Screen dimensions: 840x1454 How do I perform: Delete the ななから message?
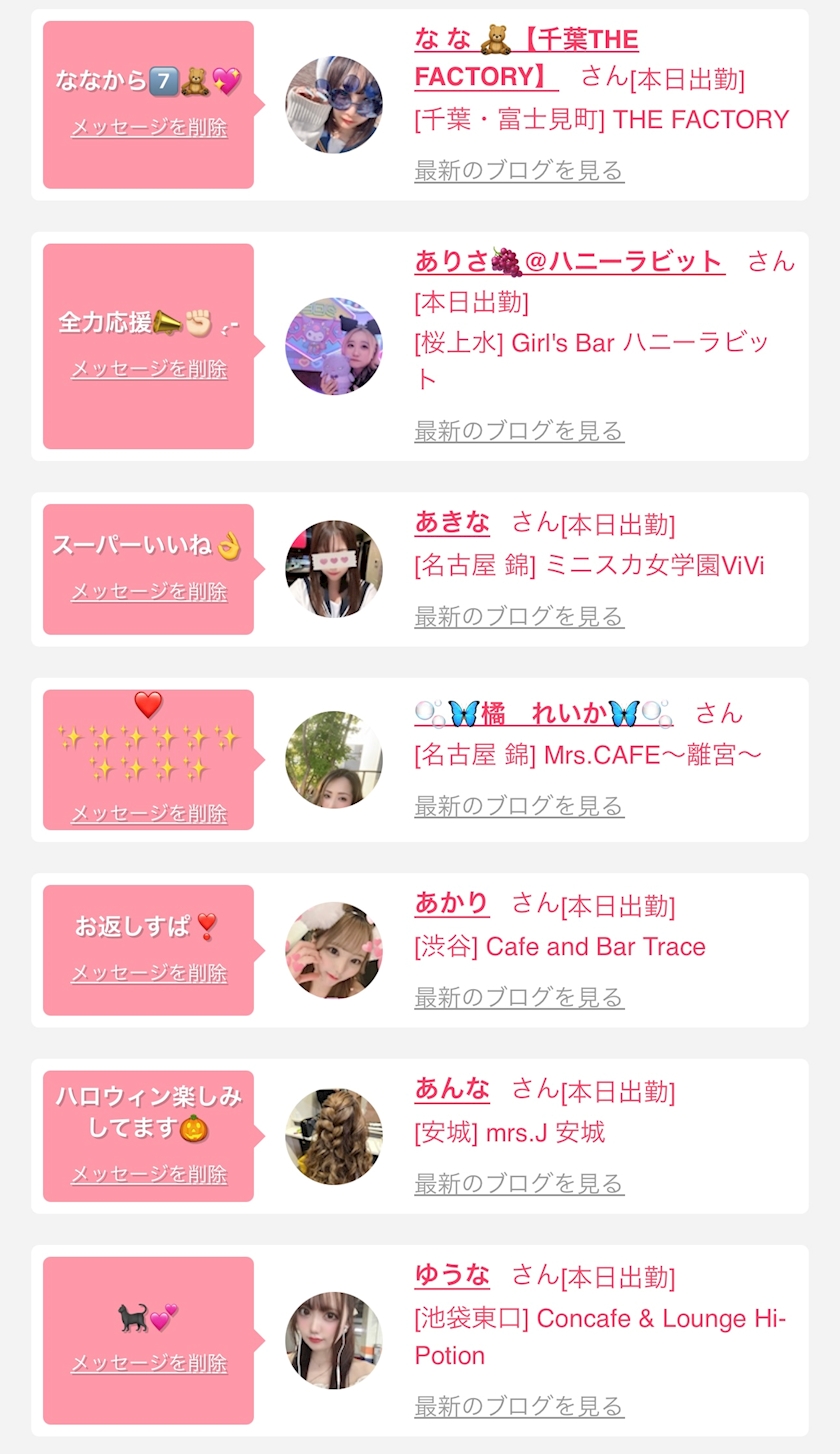149,128
